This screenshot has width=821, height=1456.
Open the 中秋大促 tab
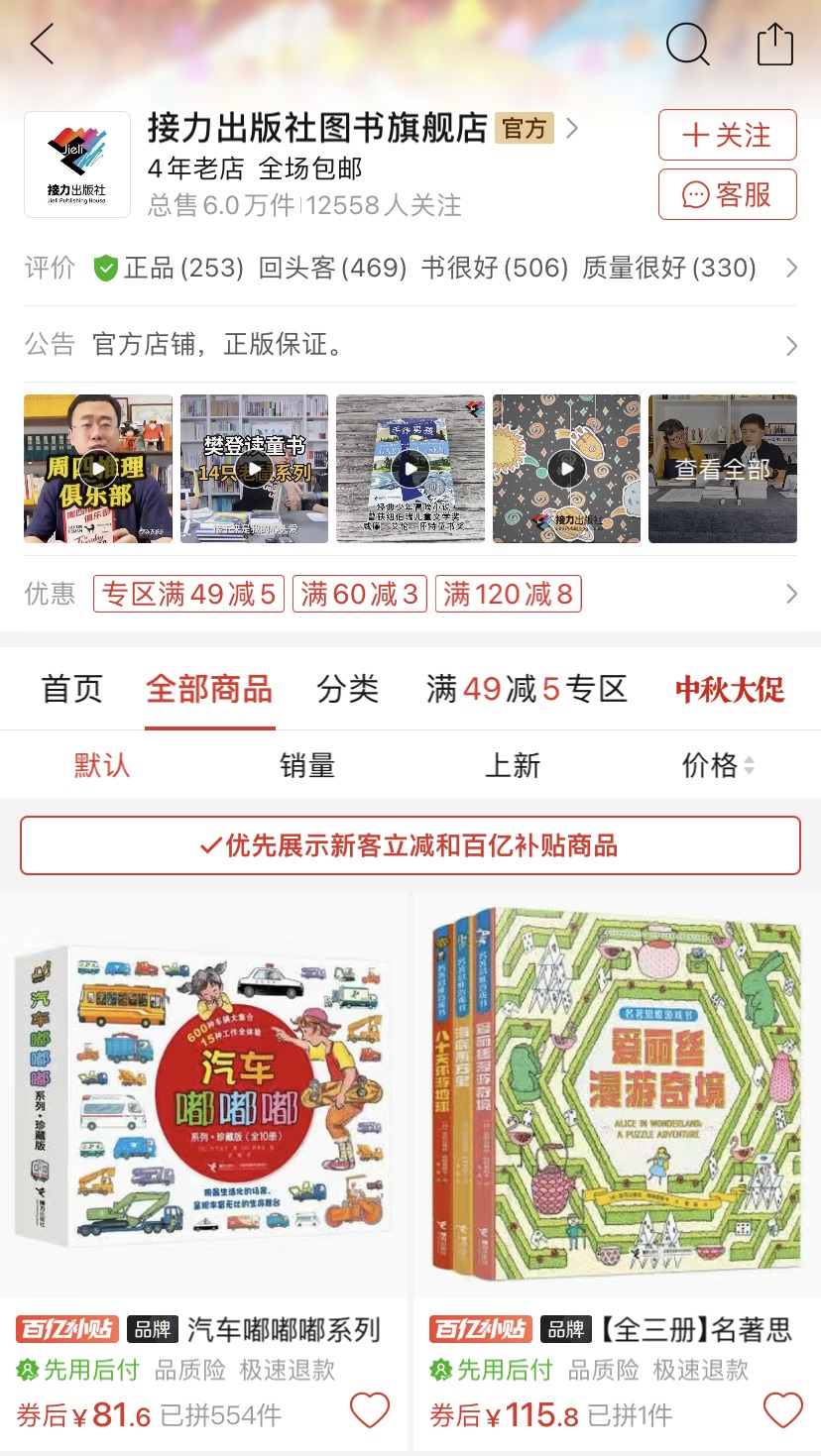click(730, 689)
